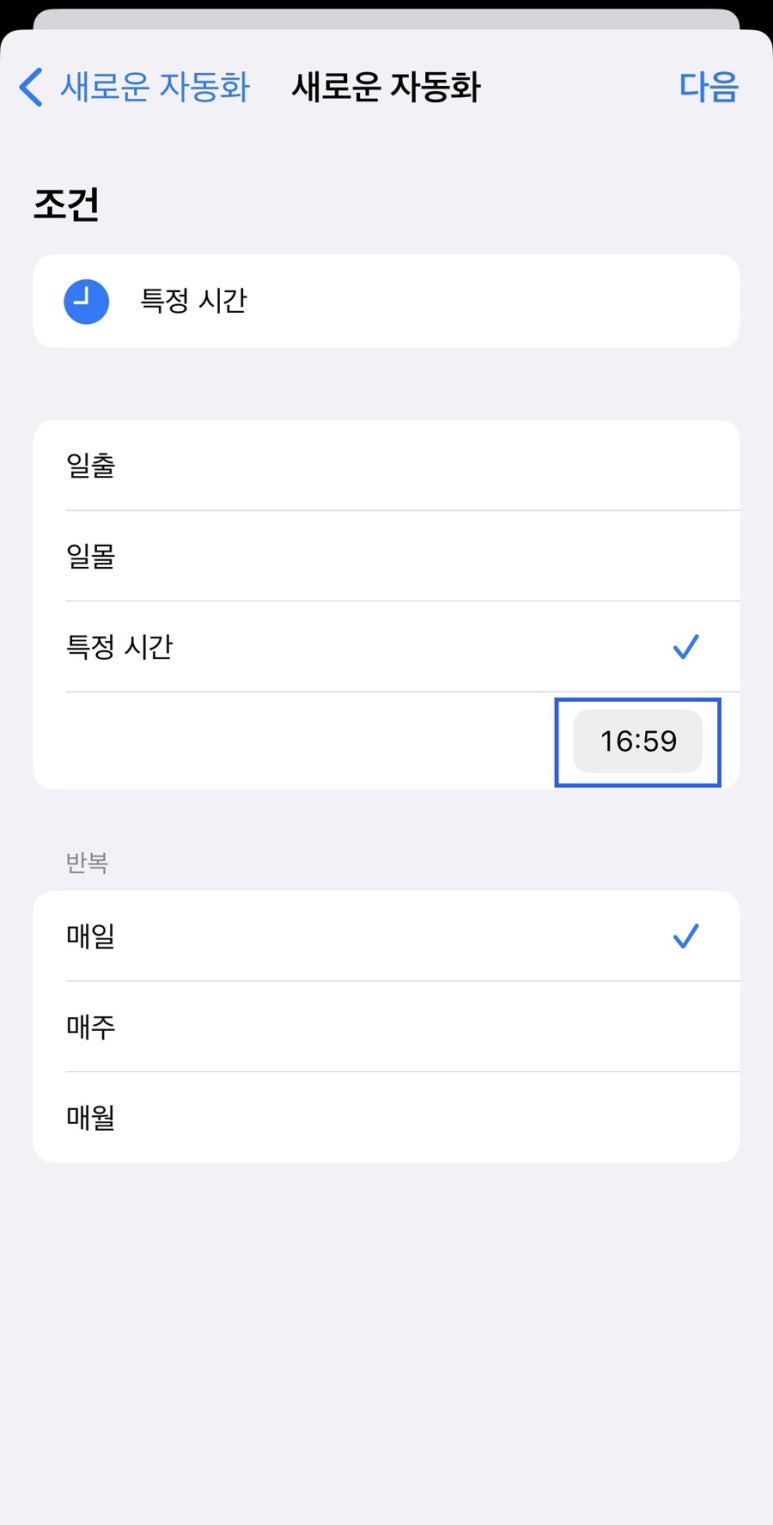Select the 일출 option

coord(386,465)
